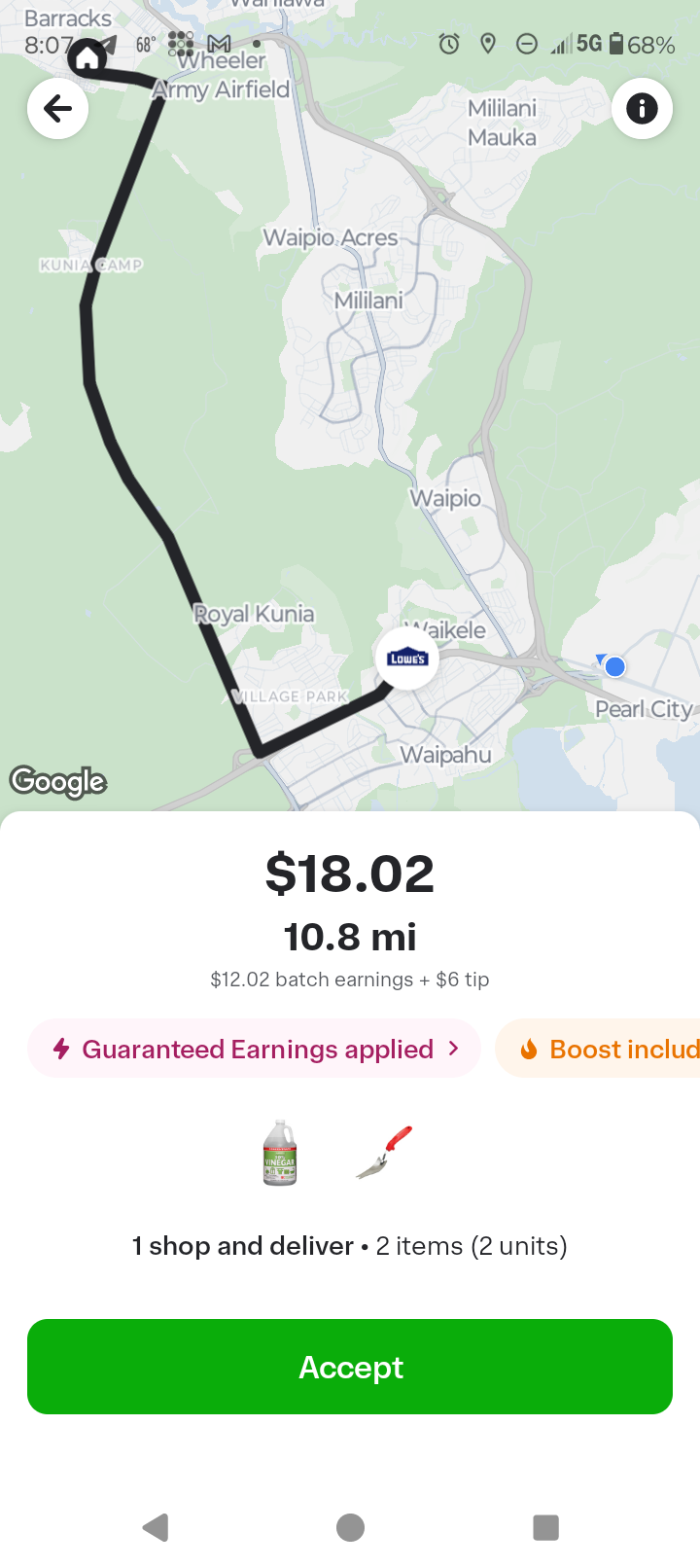Tap the back arrow on the map
700x1568 pixels.
pyautogui.click(x=57, y=108)
